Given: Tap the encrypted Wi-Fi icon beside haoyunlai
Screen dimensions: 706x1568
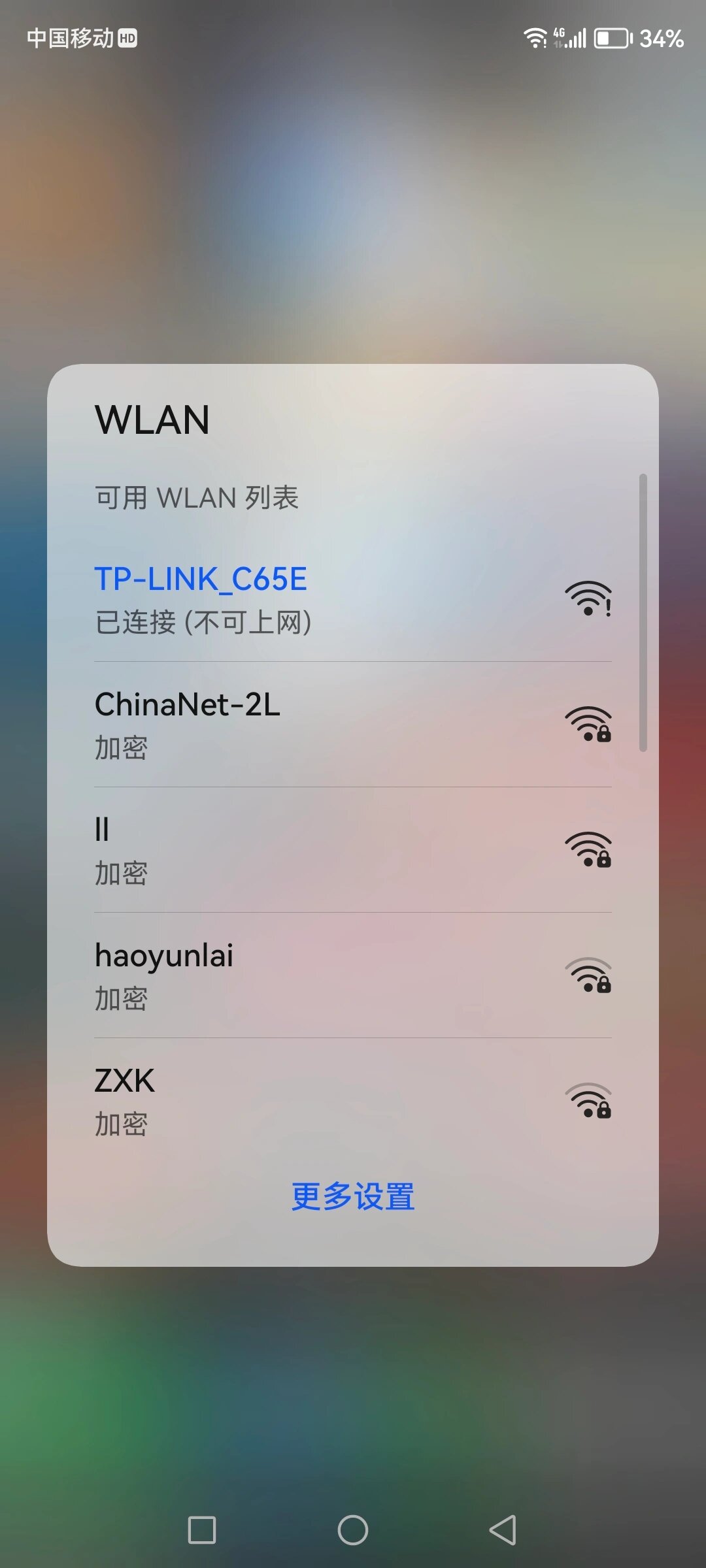Looking at the screenshot, I should point(590,977).
